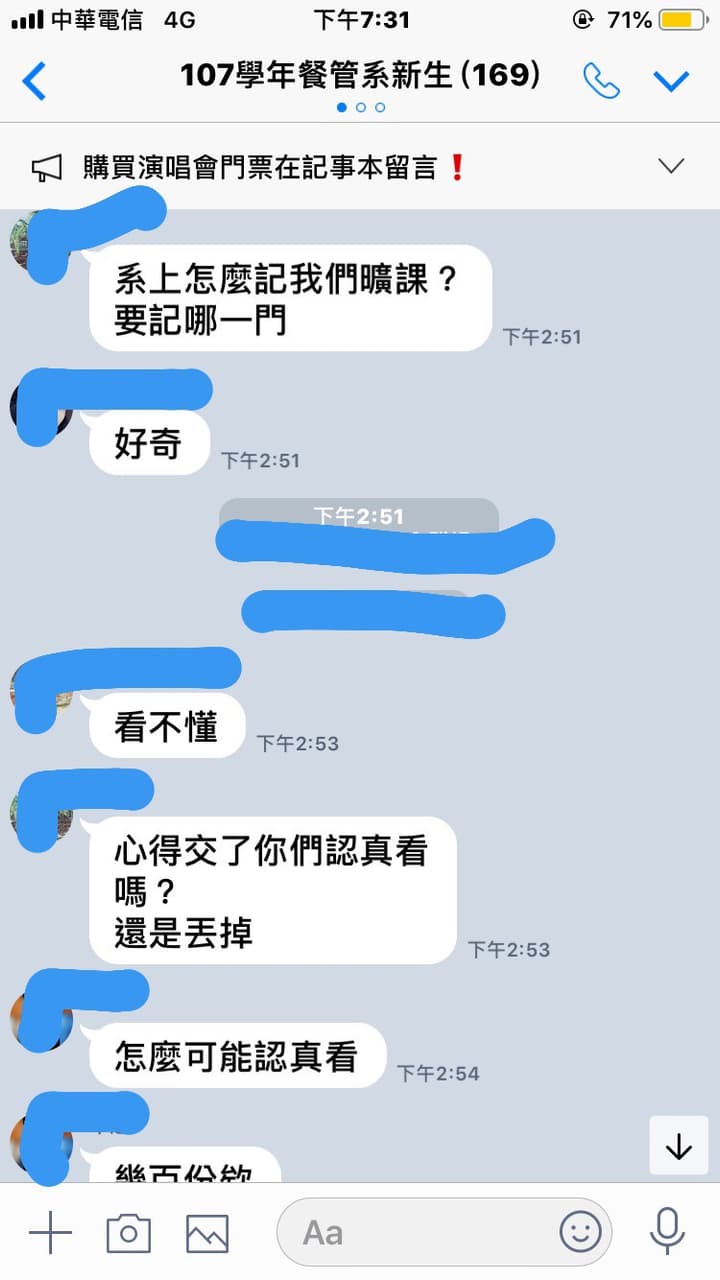This screenshot has width=720, height=1280.
Task: Start a voice call in this group
Action: tap(601, 81)
